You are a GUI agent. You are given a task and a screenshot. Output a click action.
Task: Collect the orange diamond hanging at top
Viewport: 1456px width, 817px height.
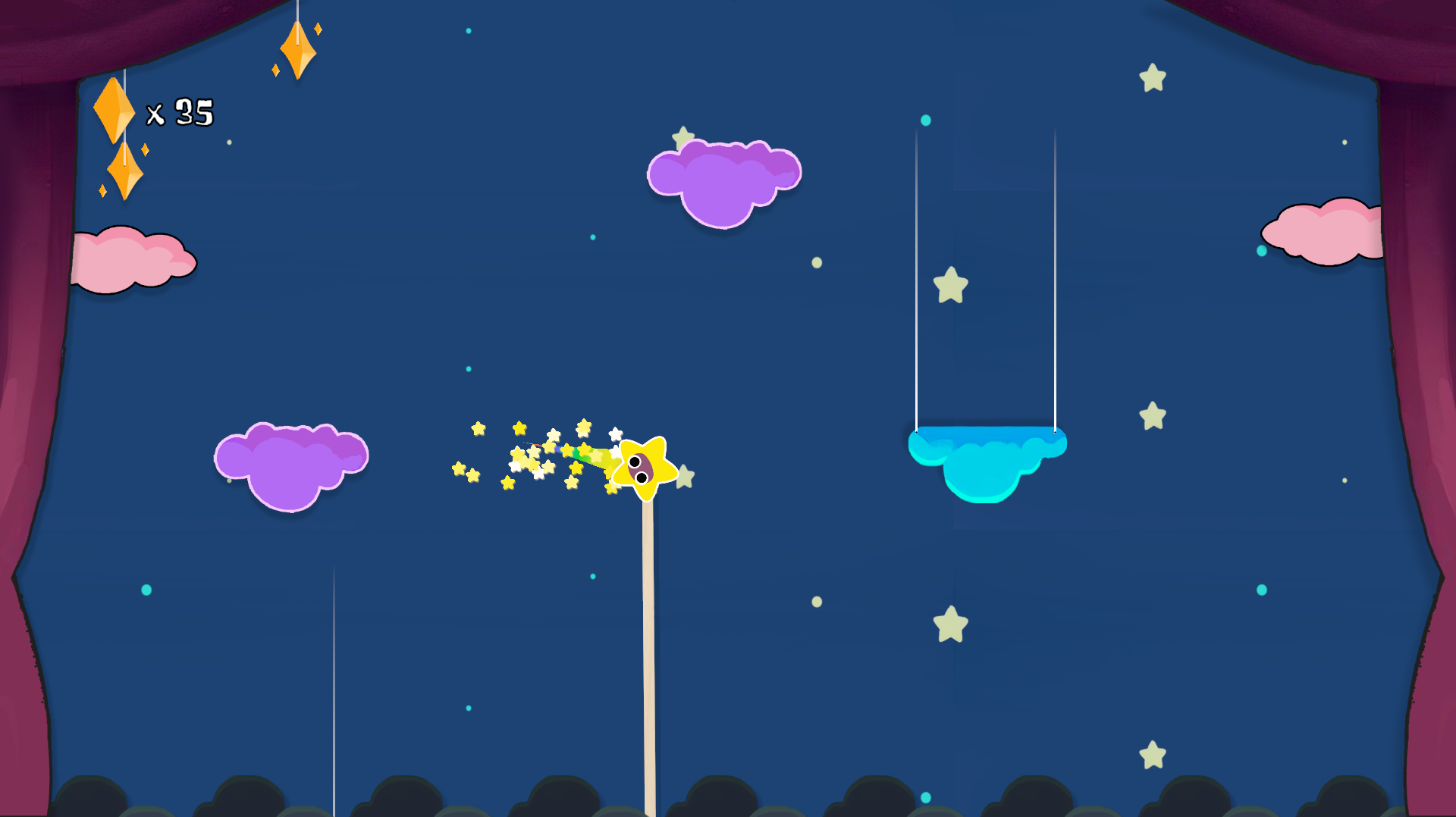click(297, 50)
